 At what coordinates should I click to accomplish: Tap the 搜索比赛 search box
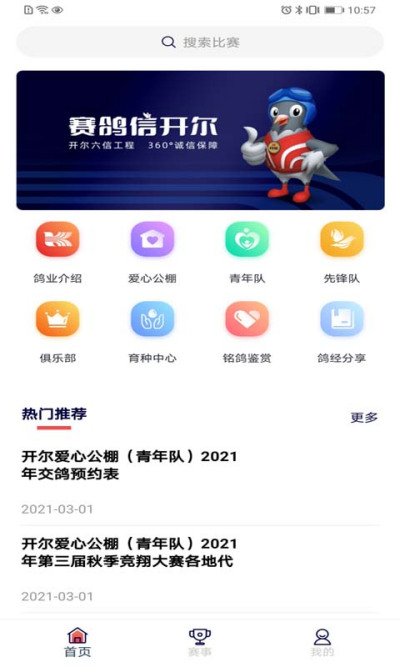(x=200, y=42)
